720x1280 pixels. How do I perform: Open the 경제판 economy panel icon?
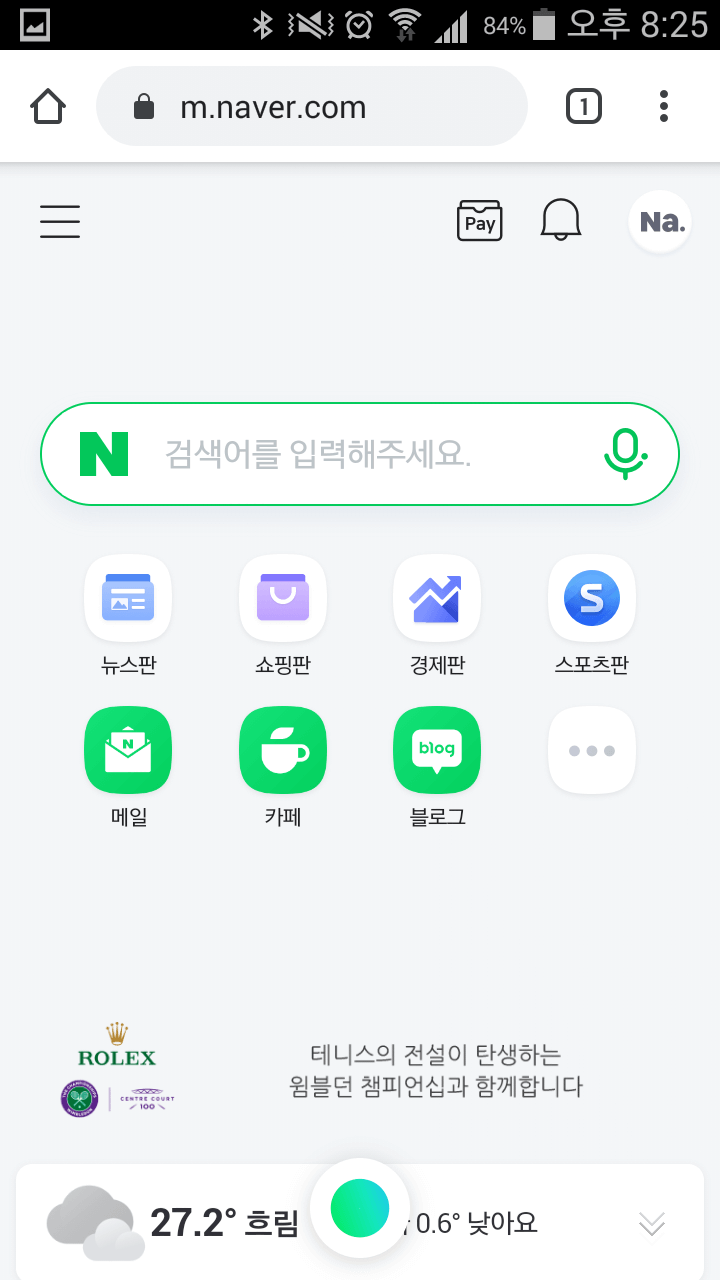click(x=437, y=598)
